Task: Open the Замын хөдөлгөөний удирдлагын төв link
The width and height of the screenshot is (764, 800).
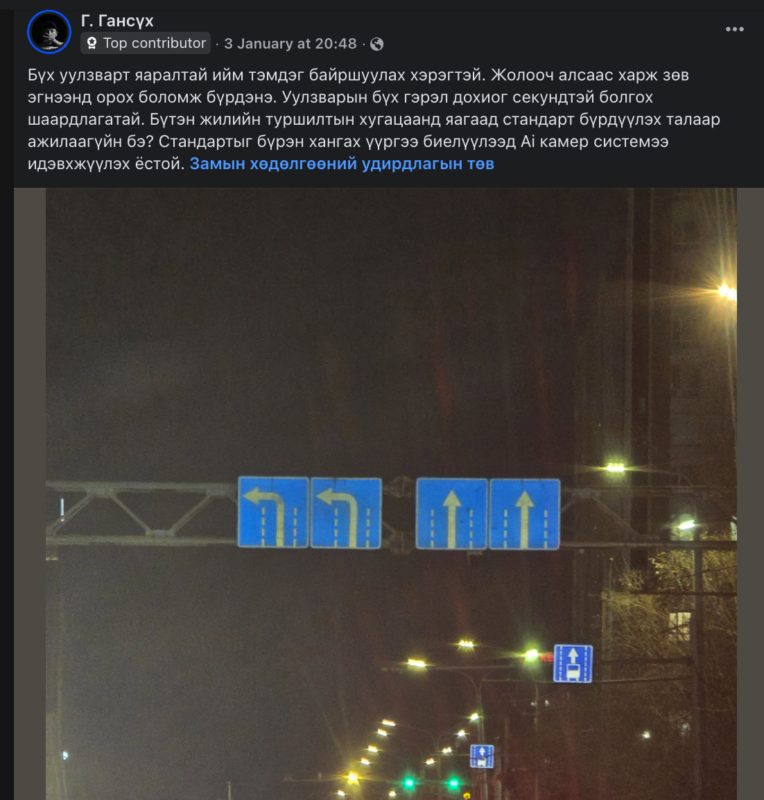Action: (x=341, y=163)
